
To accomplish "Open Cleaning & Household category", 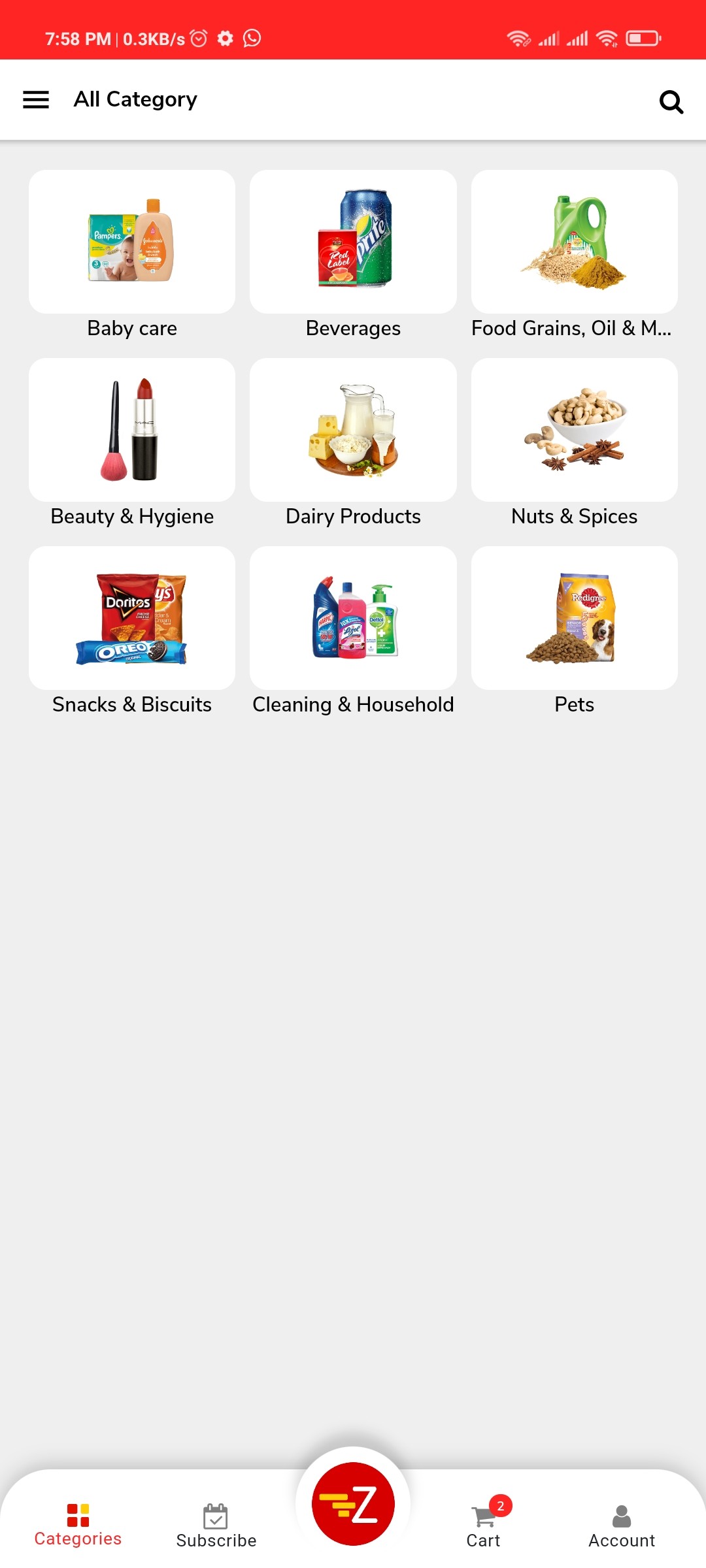I will pyautogui.click(x=353, y=618).
